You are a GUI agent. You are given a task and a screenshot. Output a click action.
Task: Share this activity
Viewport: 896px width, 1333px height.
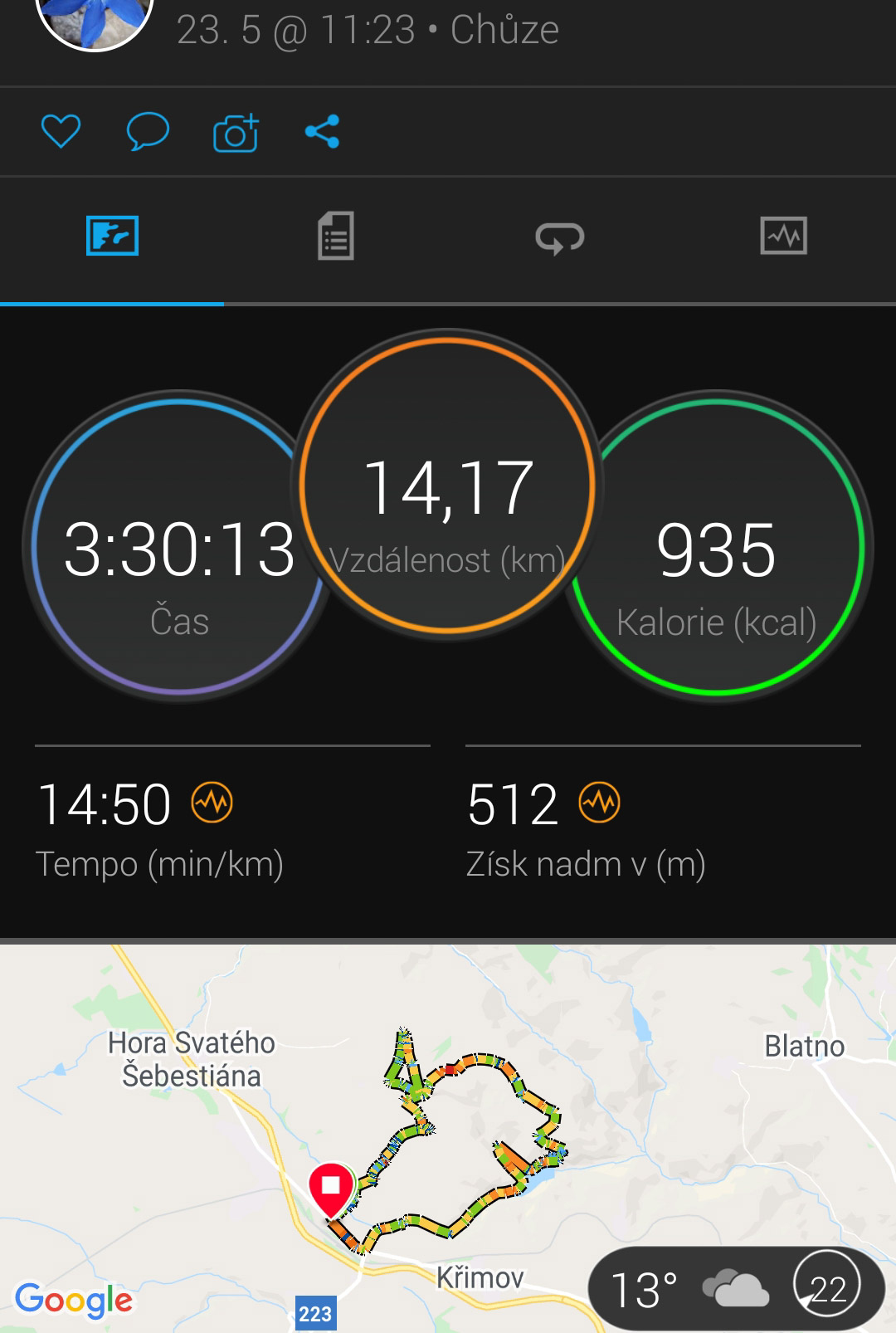coord(322,131)
